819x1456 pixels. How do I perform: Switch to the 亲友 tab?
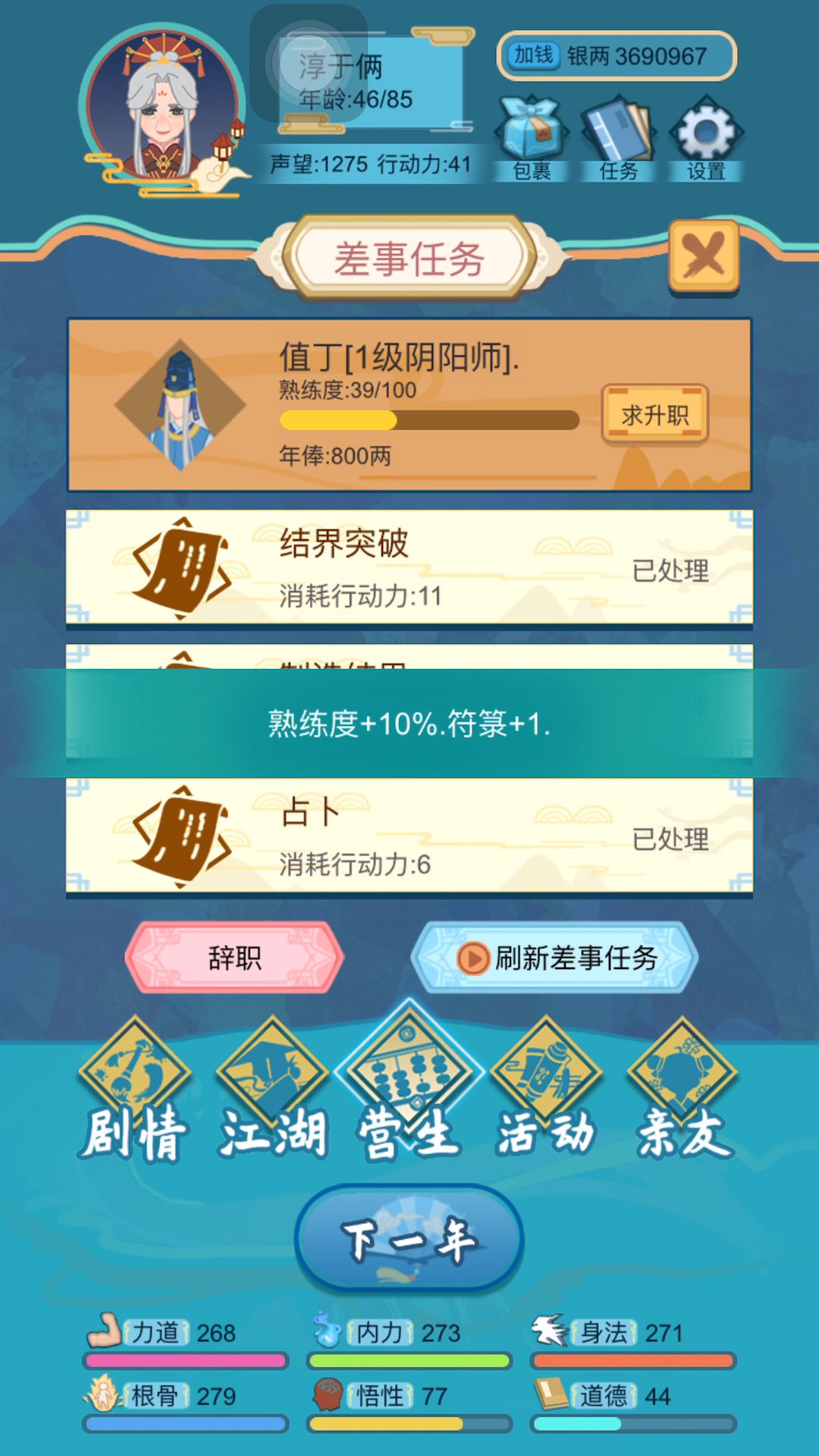click(x=683, y=1092)
